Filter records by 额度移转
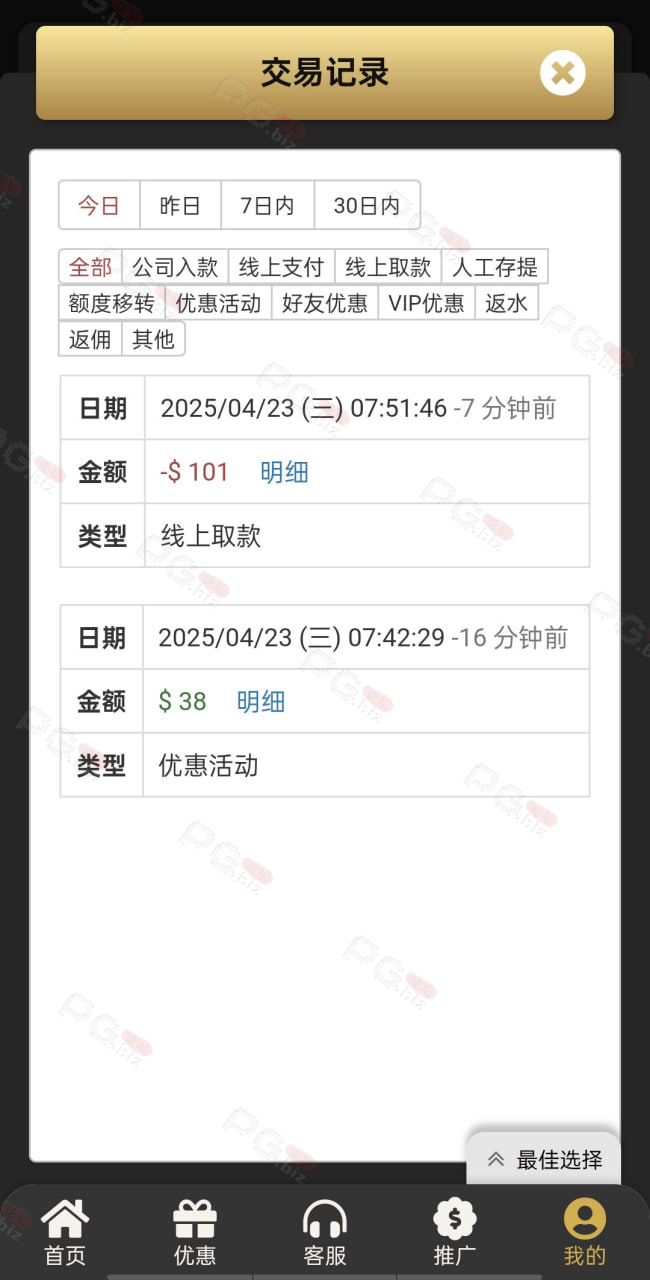This screenshot has height=1280, width=650. pyautogui.click(x=112, y=303)
